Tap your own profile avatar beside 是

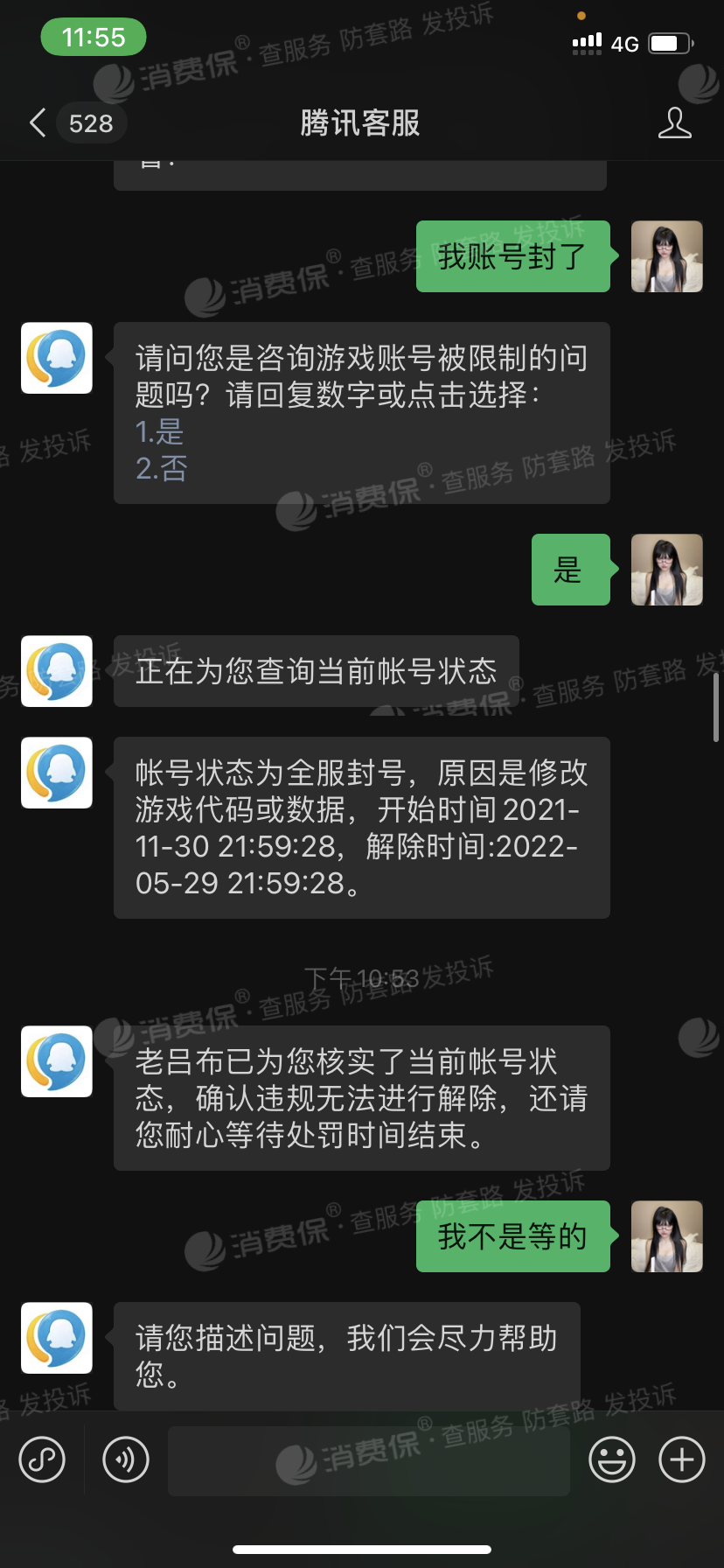click(x=666, y=570)
